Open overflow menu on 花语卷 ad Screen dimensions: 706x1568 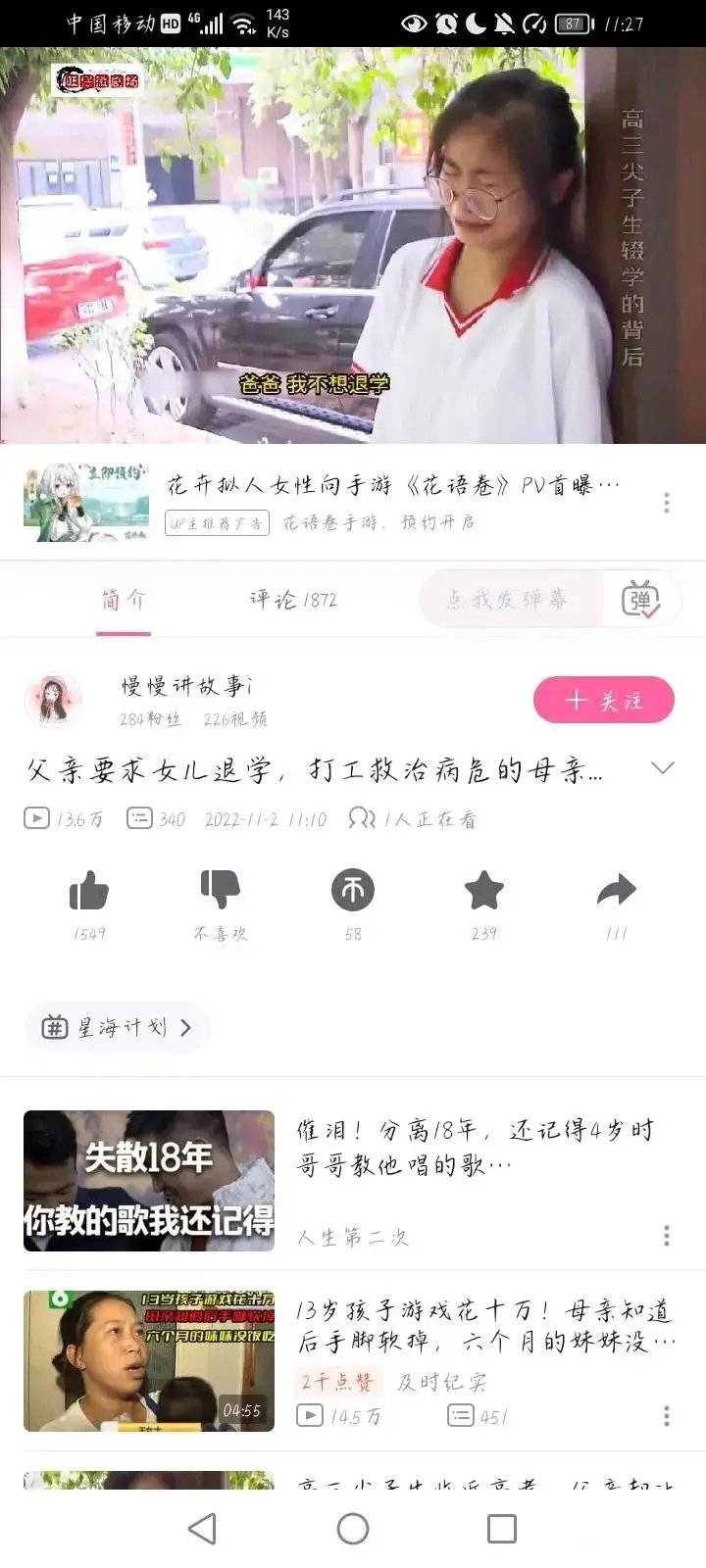[667, 503]
